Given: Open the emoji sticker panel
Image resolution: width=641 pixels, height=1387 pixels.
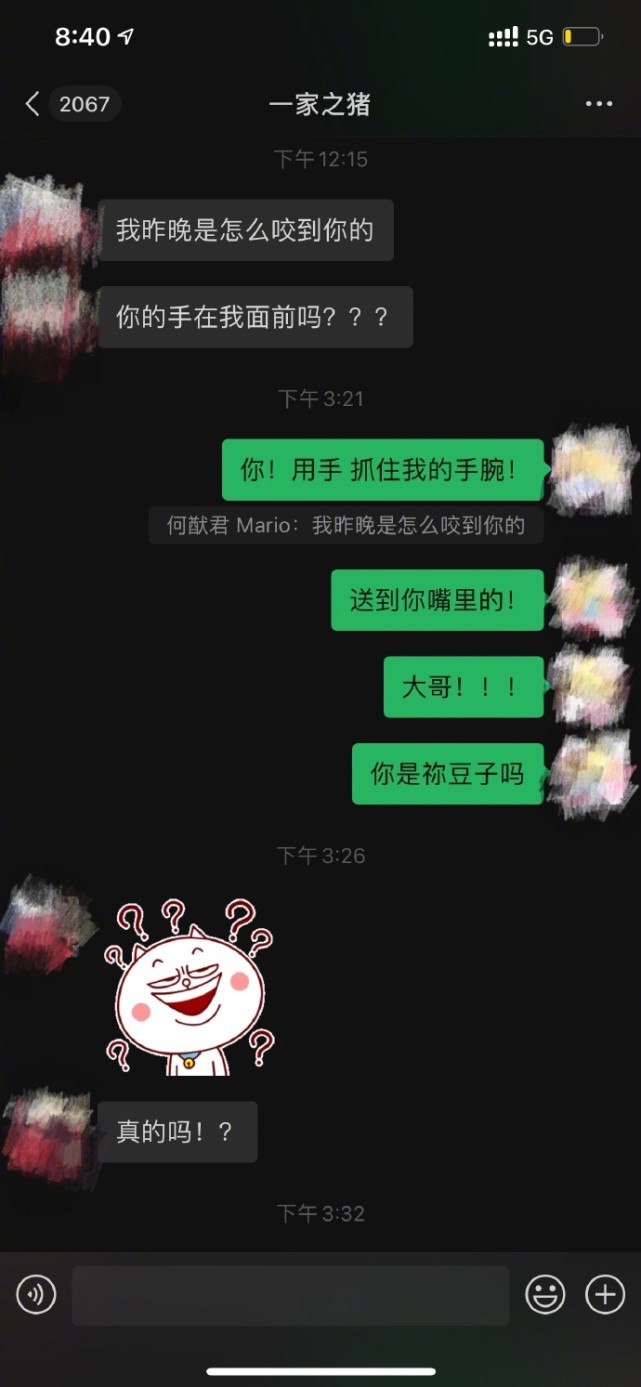Looking at the screenshot, I should point(545,1296).
